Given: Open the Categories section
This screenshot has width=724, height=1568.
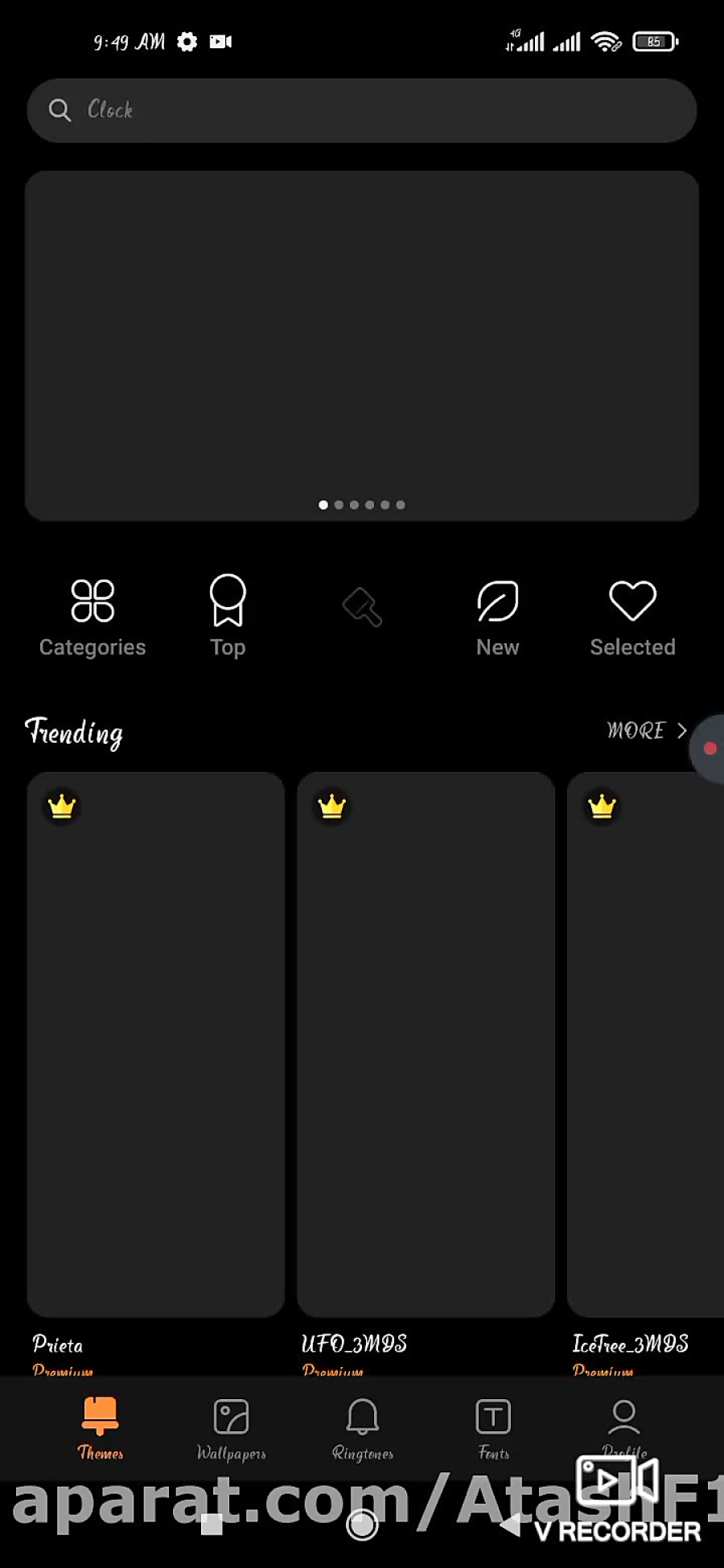Looking at the screenshot, I should coord(93,617).
